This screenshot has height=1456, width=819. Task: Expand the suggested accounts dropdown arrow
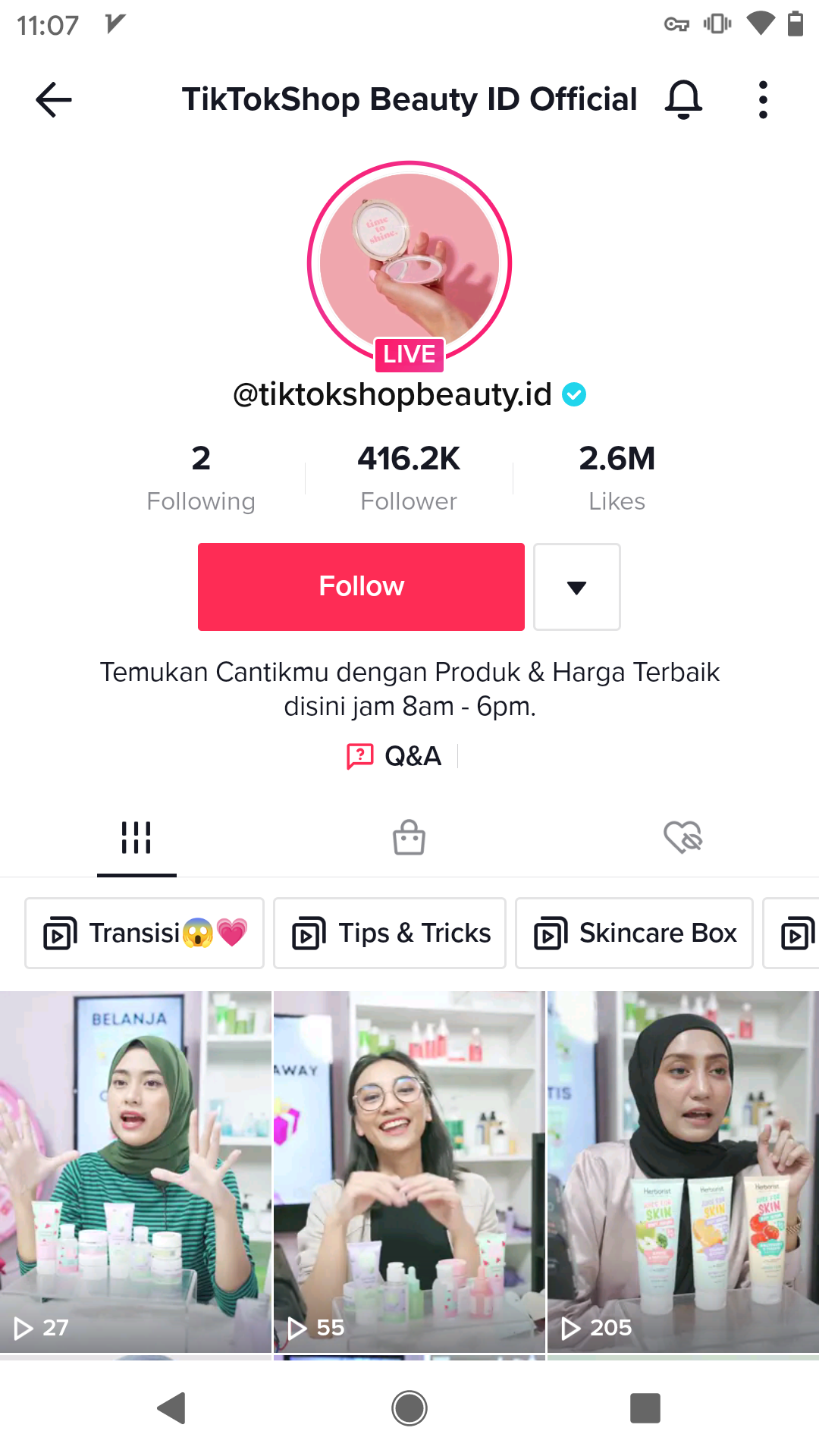click(576, 586)
